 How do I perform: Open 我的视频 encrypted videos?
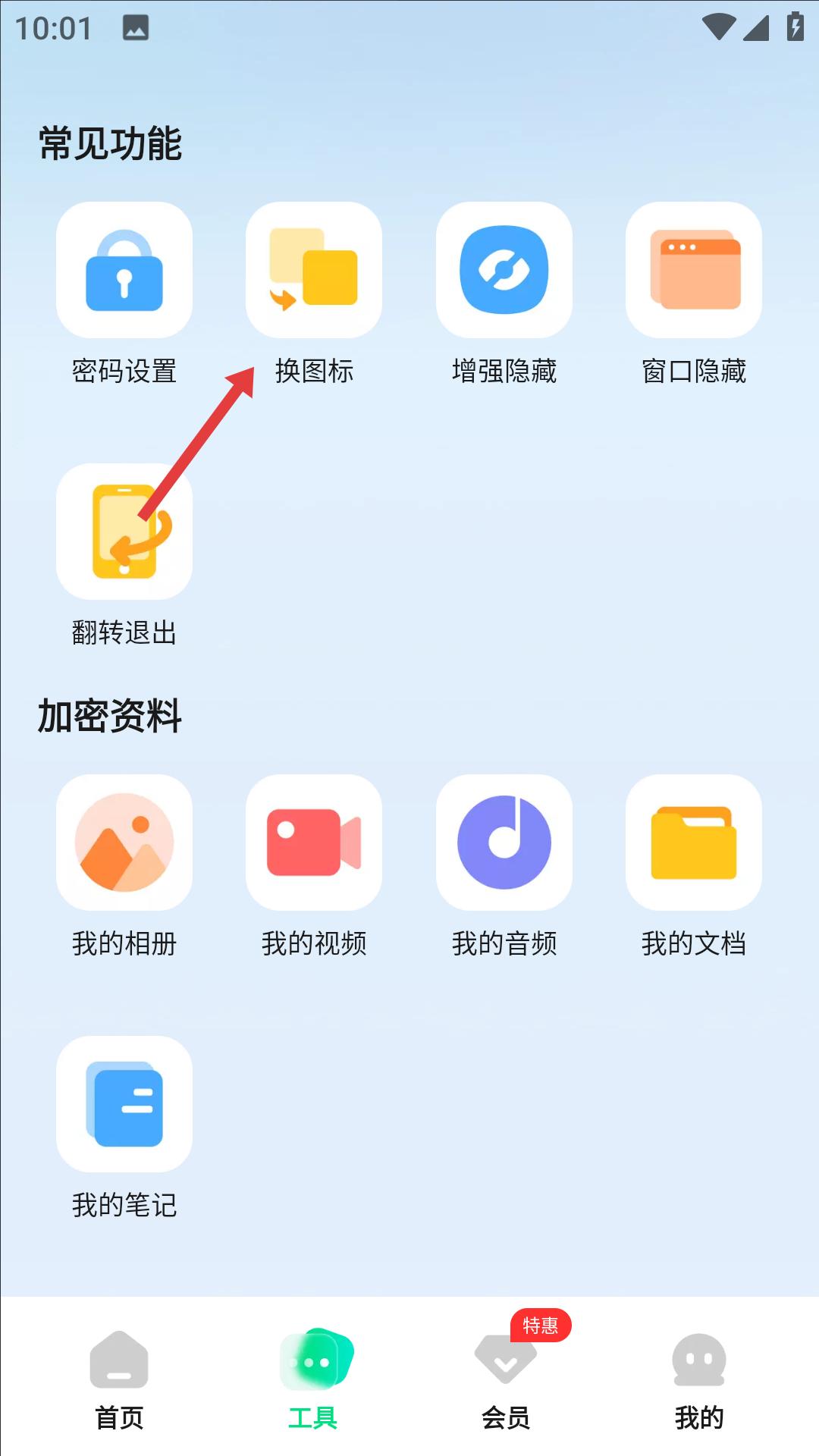[x=315, y=843]
